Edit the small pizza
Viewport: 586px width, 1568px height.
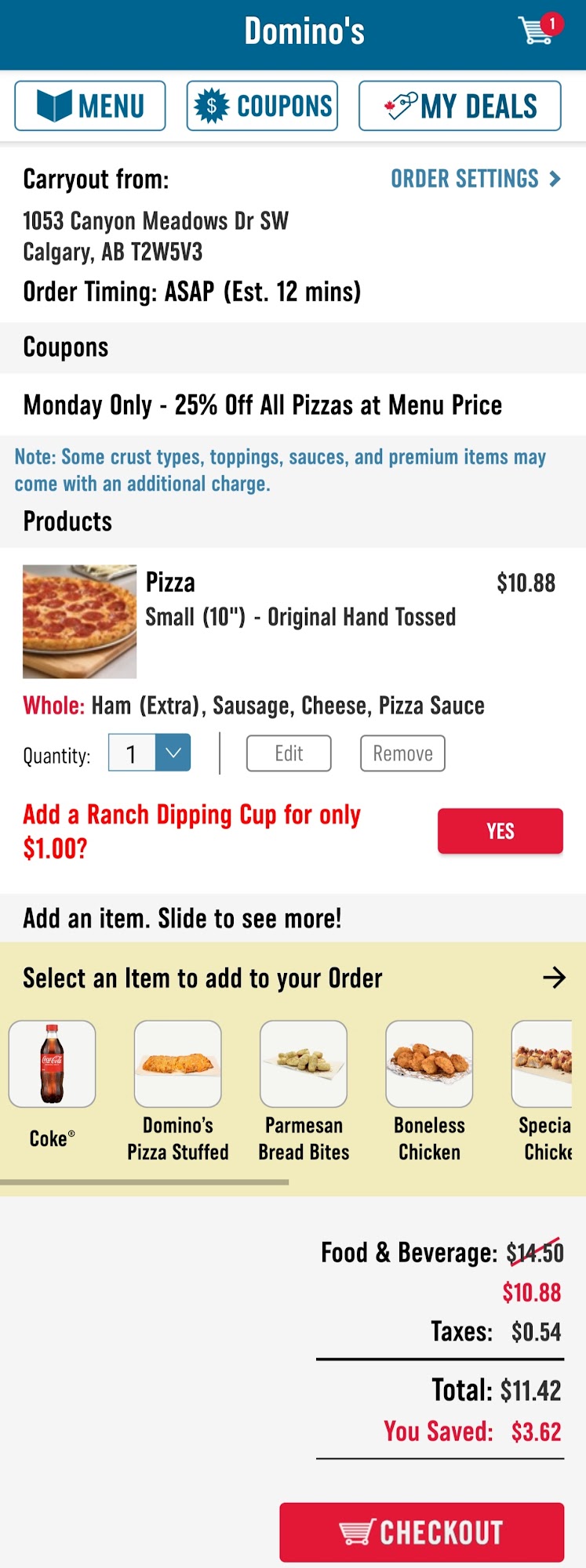(x=289, y=753)
